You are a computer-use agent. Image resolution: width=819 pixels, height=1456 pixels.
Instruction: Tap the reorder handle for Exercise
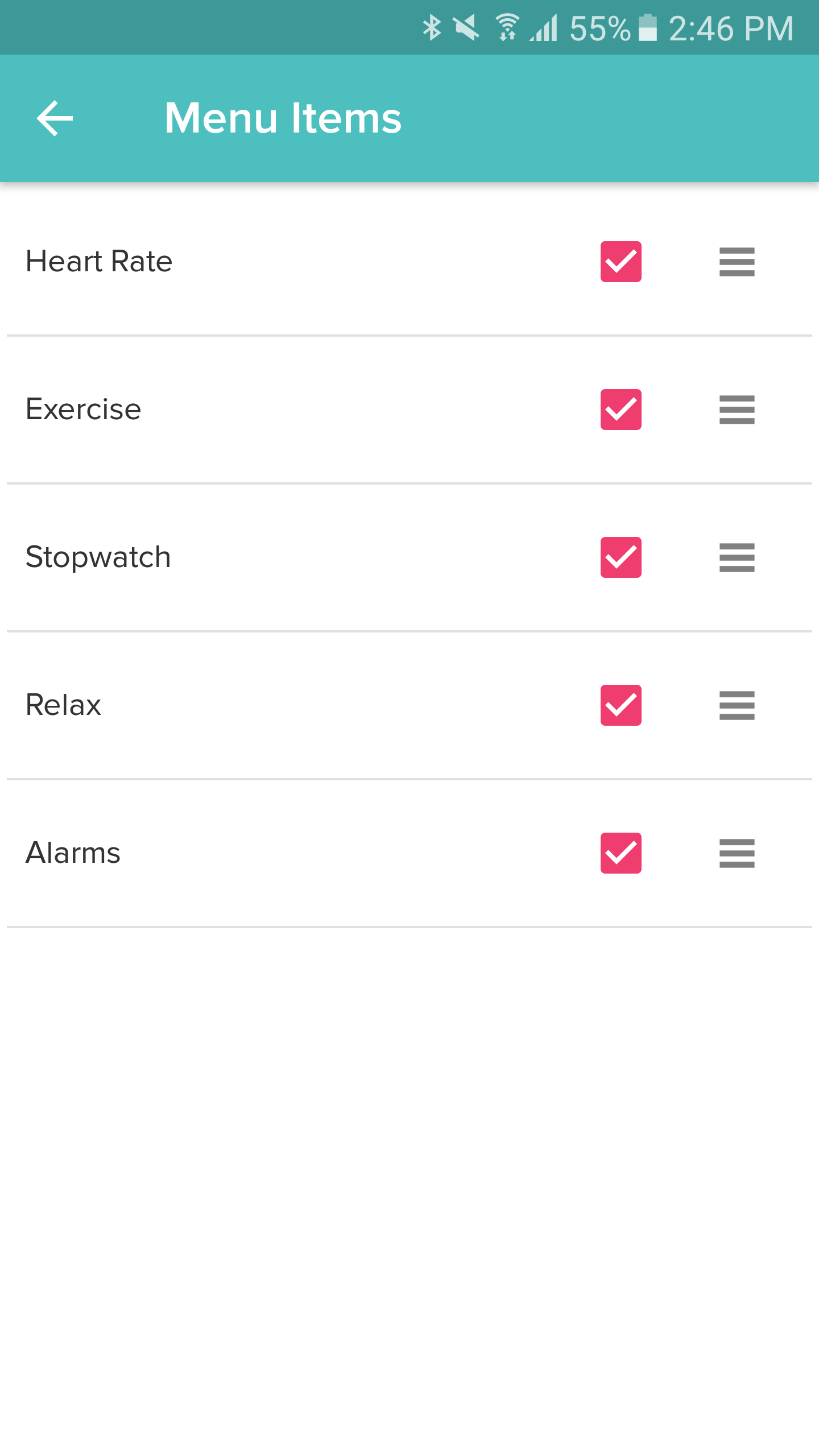tap(737, 409)
